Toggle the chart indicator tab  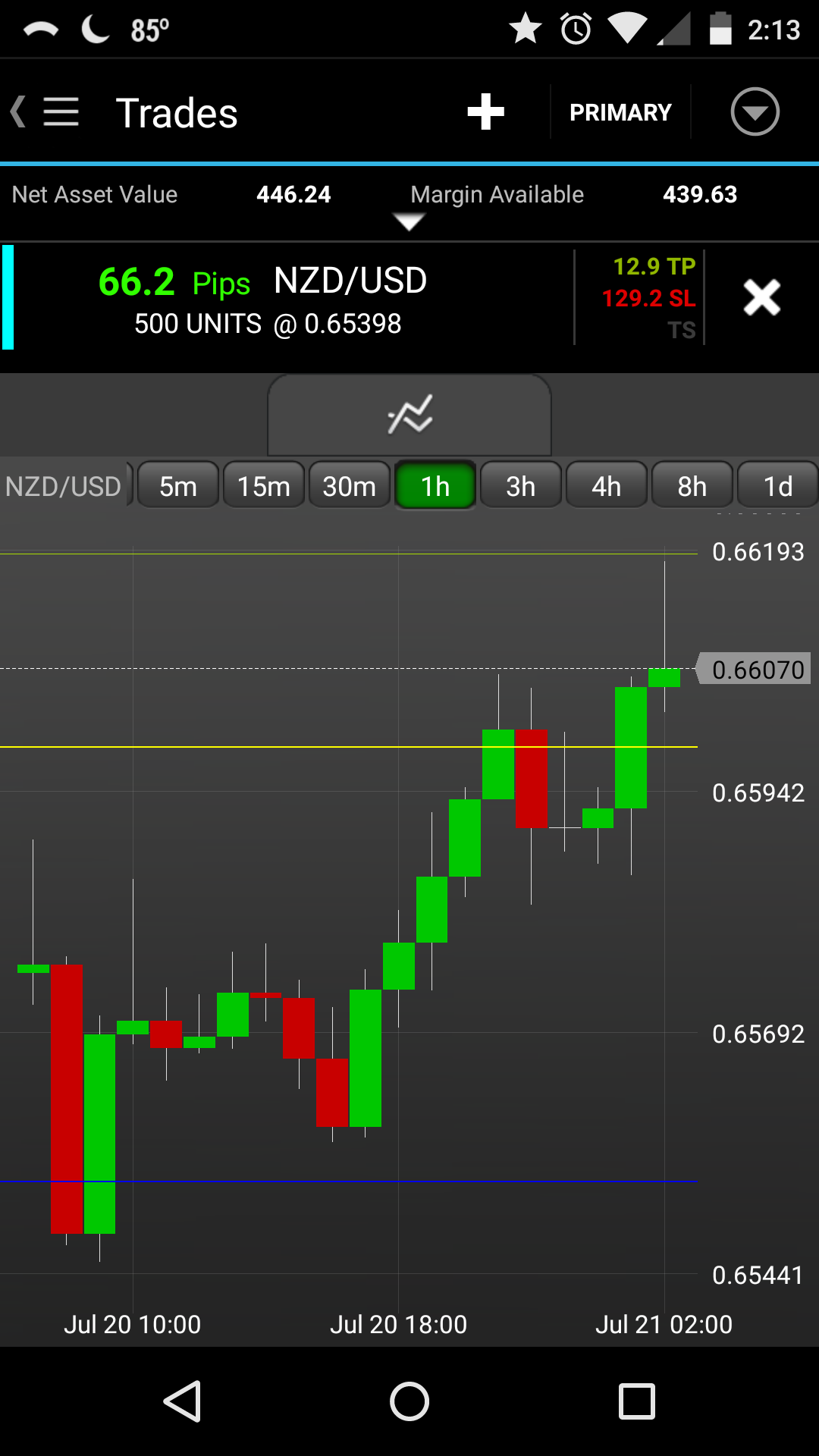click(409, 415)
